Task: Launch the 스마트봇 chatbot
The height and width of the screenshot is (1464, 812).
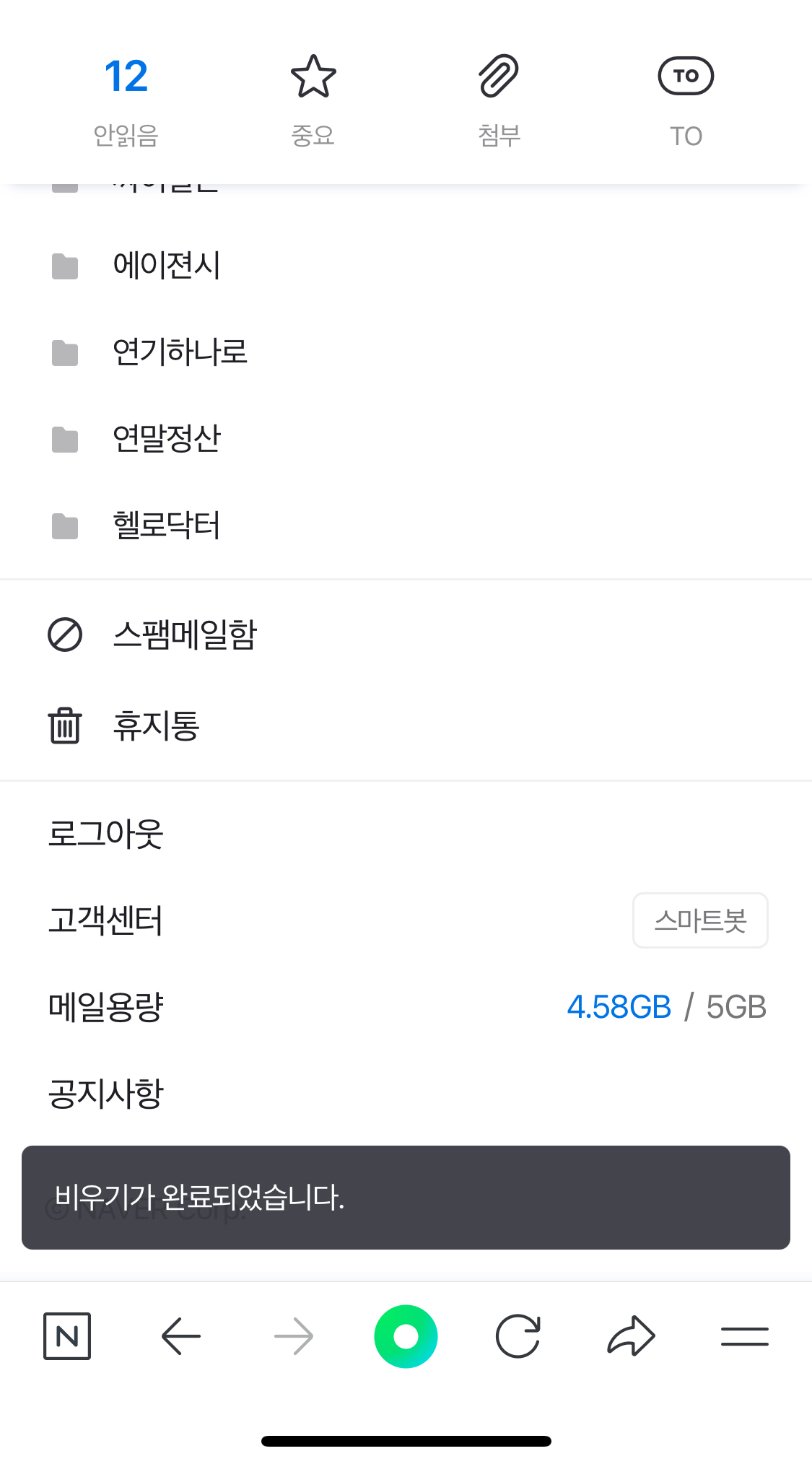Action: pyautogui.click(x=699, y=920)
